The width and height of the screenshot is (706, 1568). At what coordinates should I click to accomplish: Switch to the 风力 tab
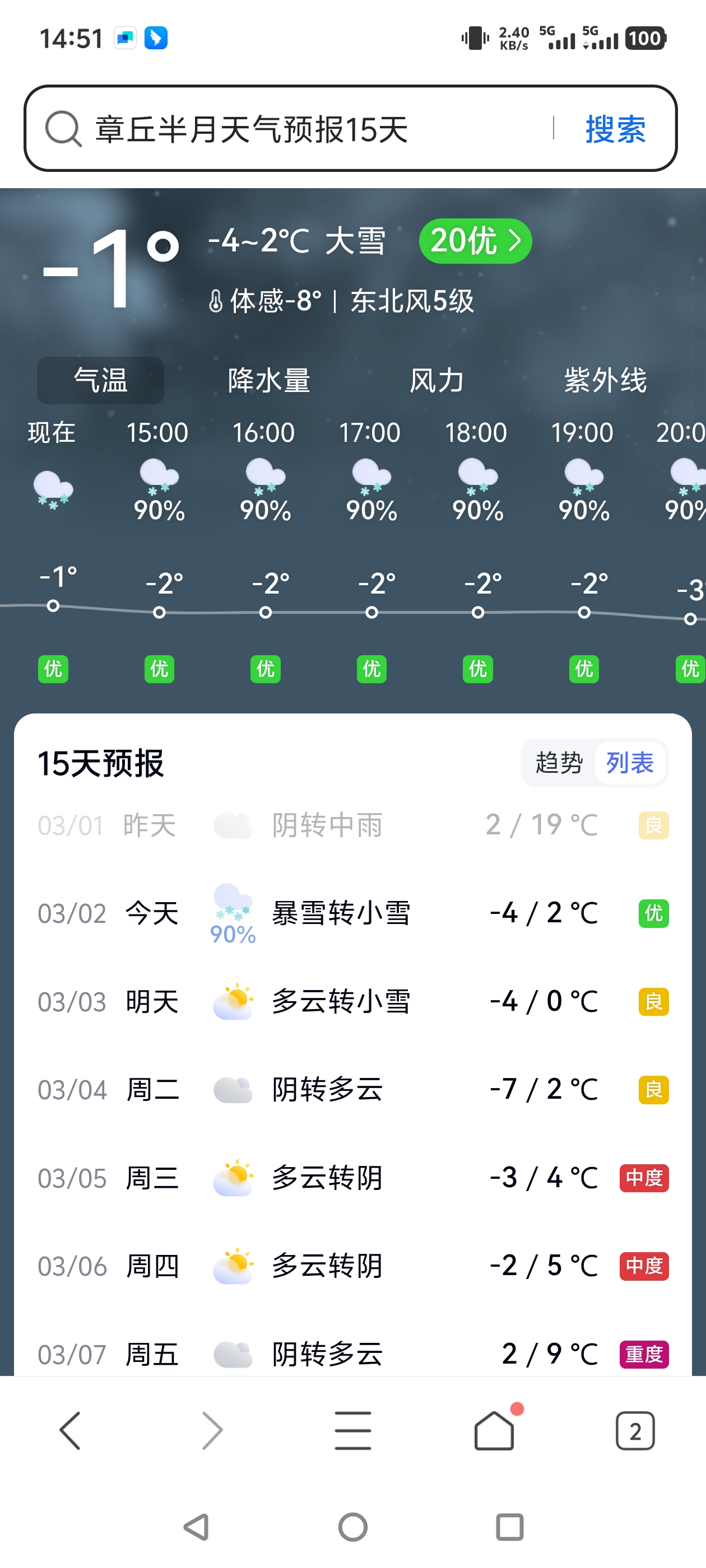pyautogui.click(x=436, y=380)
